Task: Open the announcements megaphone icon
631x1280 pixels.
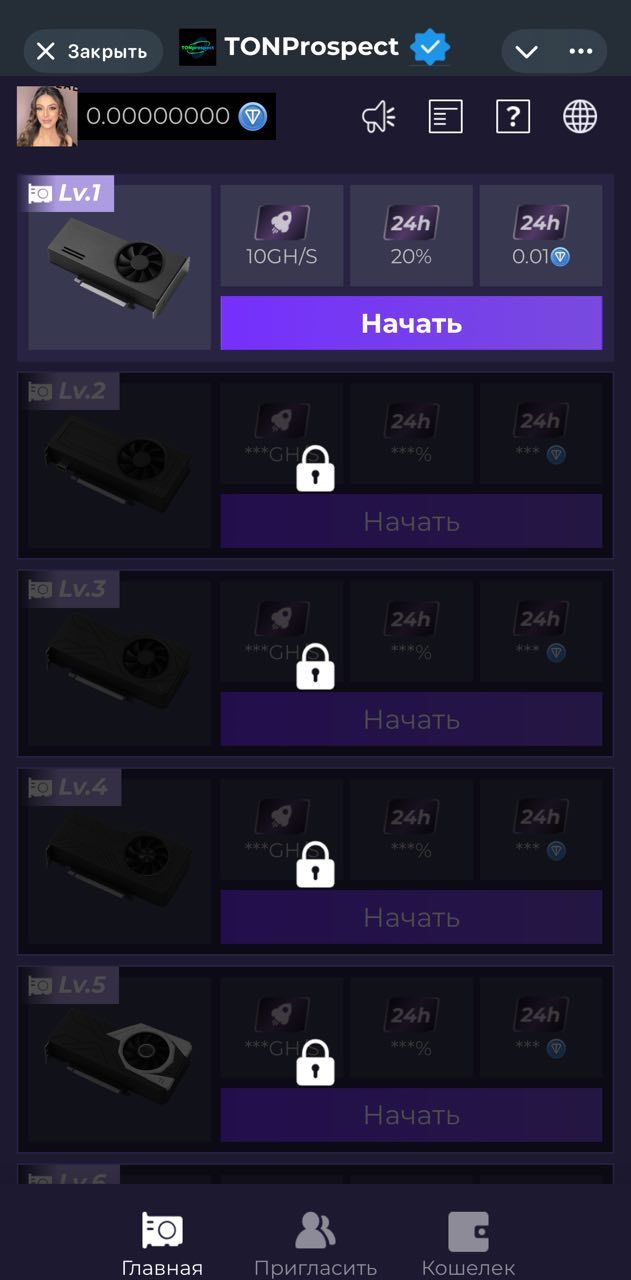Action: point(379,117)
